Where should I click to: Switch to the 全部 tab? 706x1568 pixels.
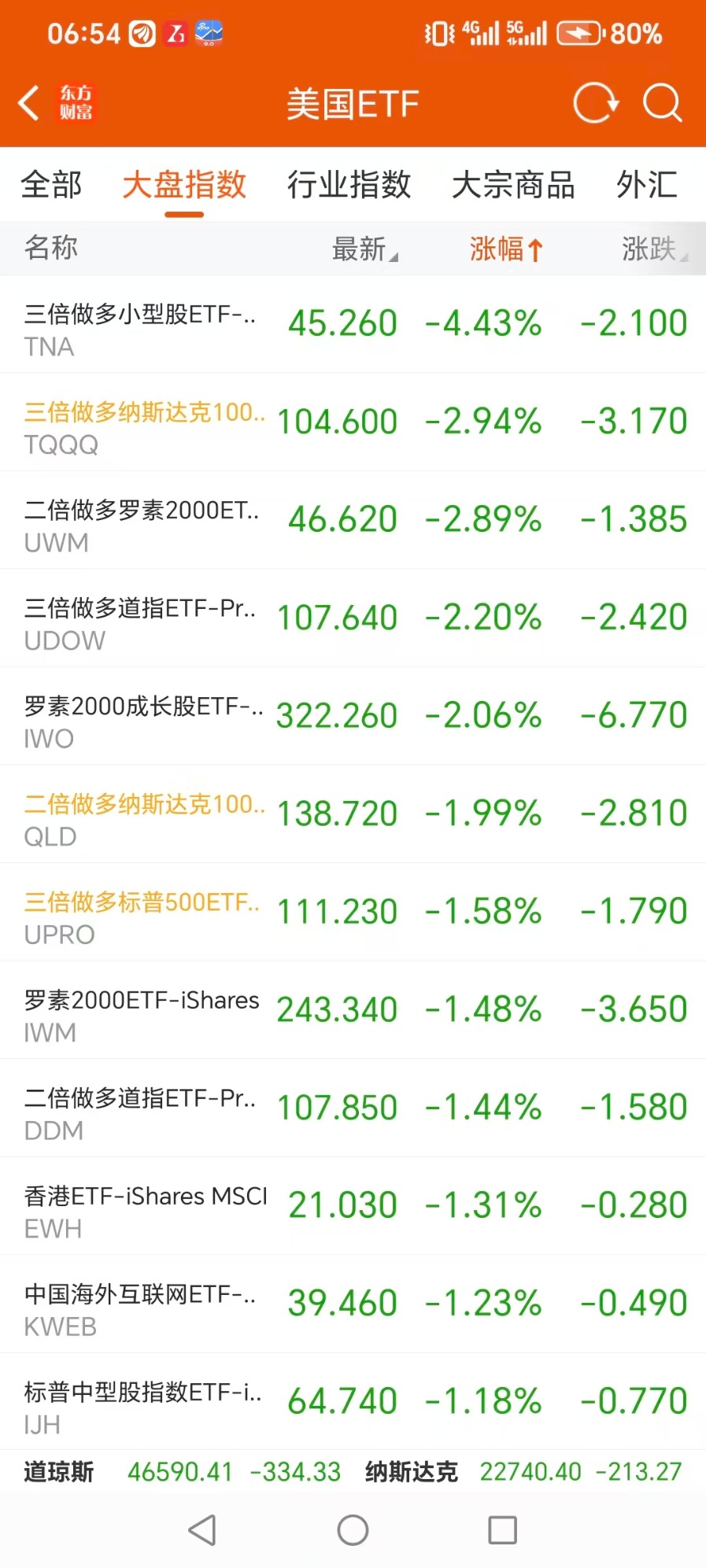tap(51, 186)
